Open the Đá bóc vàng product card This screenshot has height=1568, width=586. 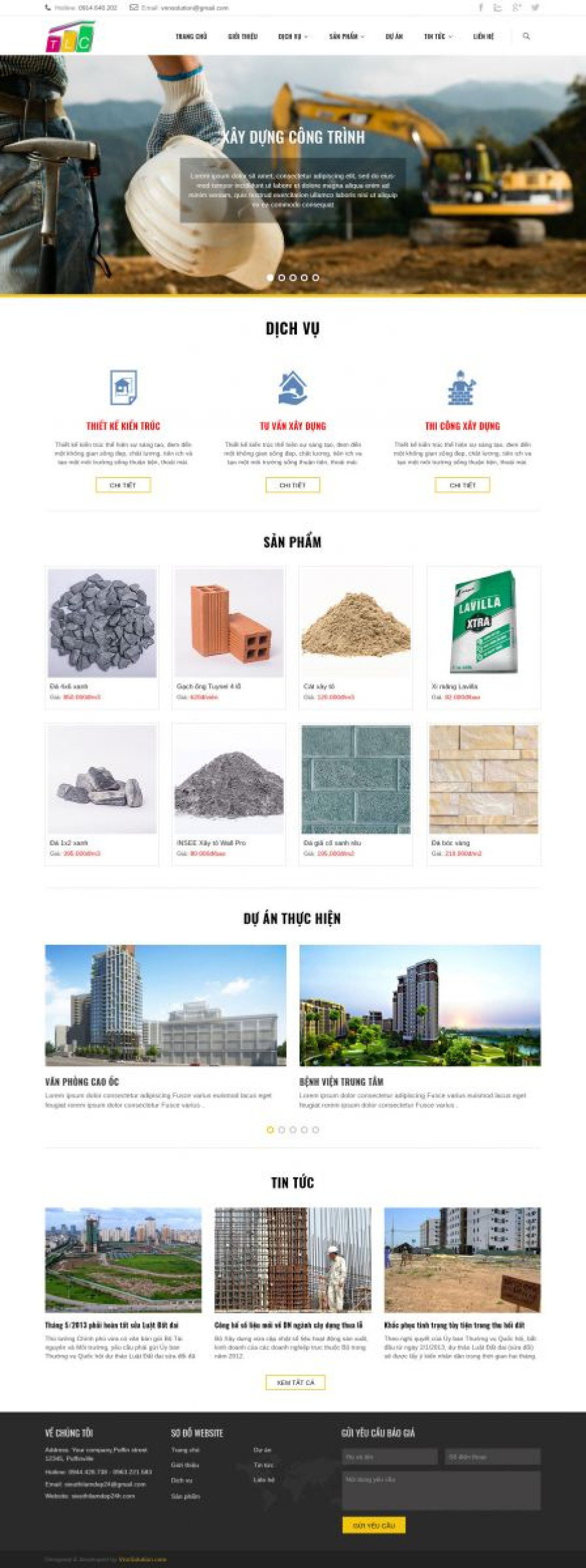(x=483, y=779)
